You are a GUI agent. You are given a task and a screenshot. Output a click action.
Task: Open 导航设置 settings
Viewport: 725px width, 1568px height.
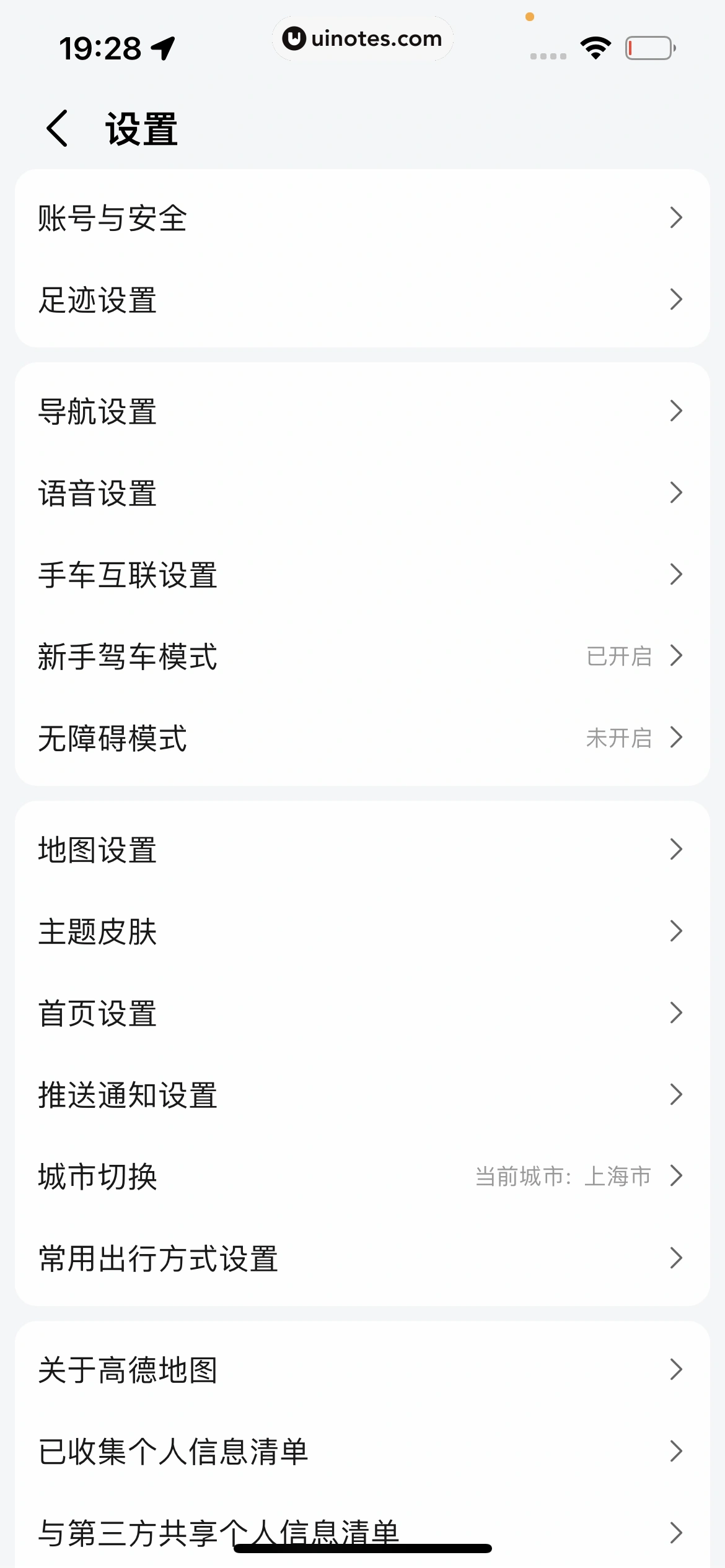[362, 411]
